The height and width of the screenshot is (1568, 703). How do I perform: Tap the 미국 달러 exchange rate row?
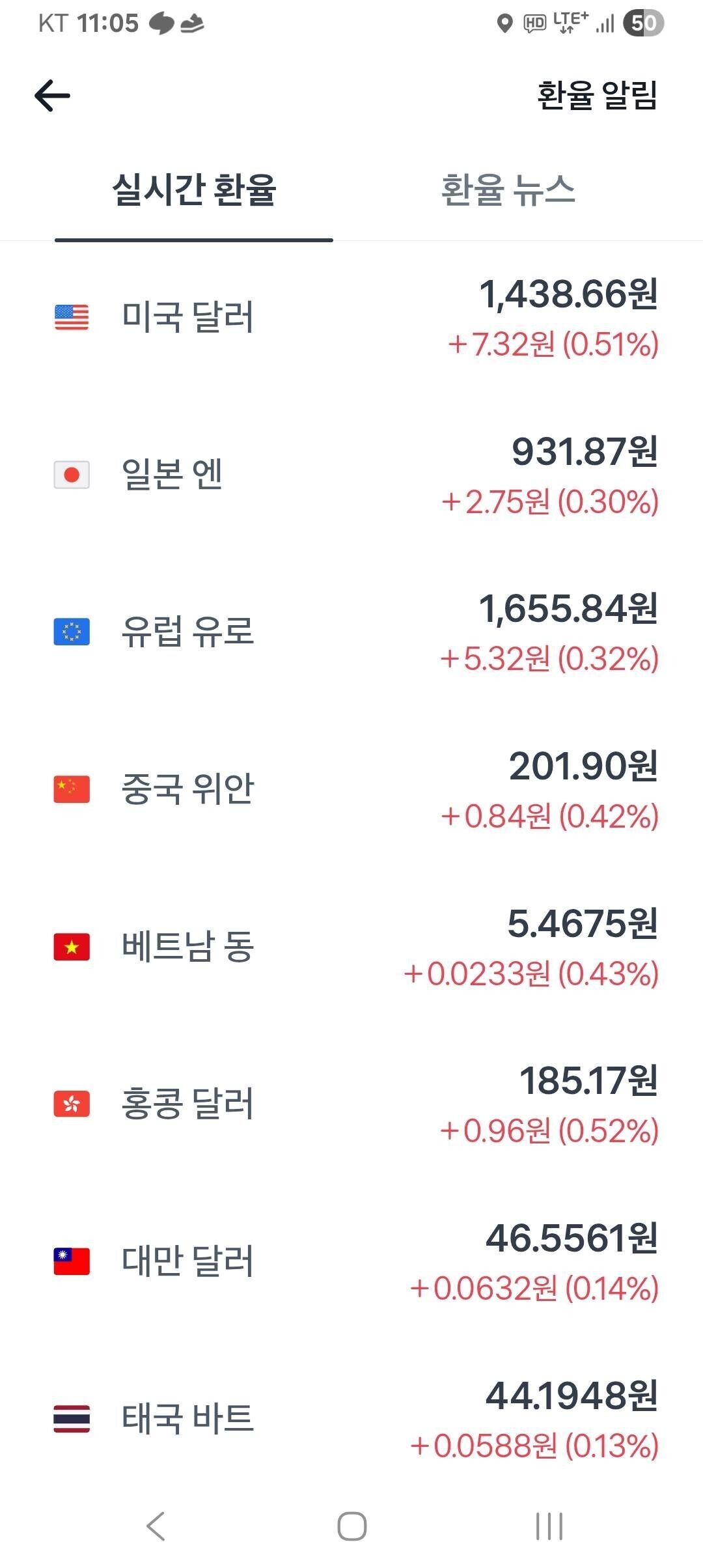pyautogui.click(x=351, y=319)
